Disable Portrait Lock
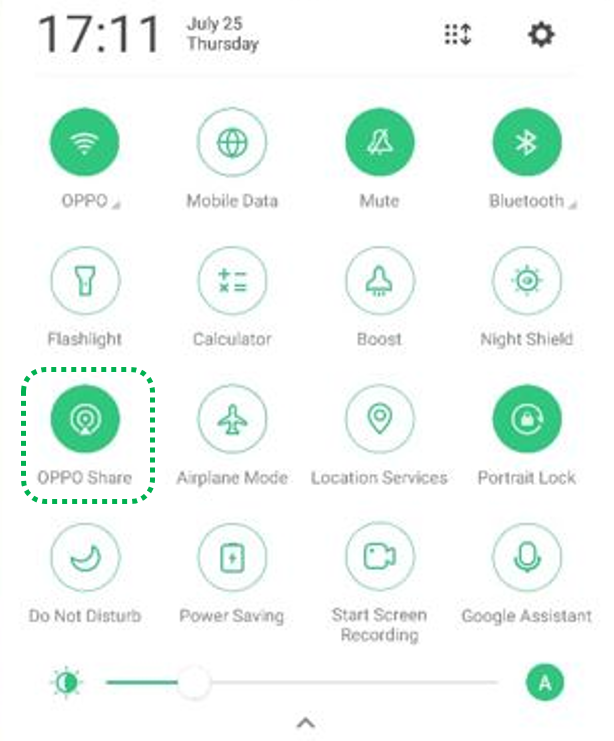The width and height of the screenshot is (614, 741). (526, 420)
